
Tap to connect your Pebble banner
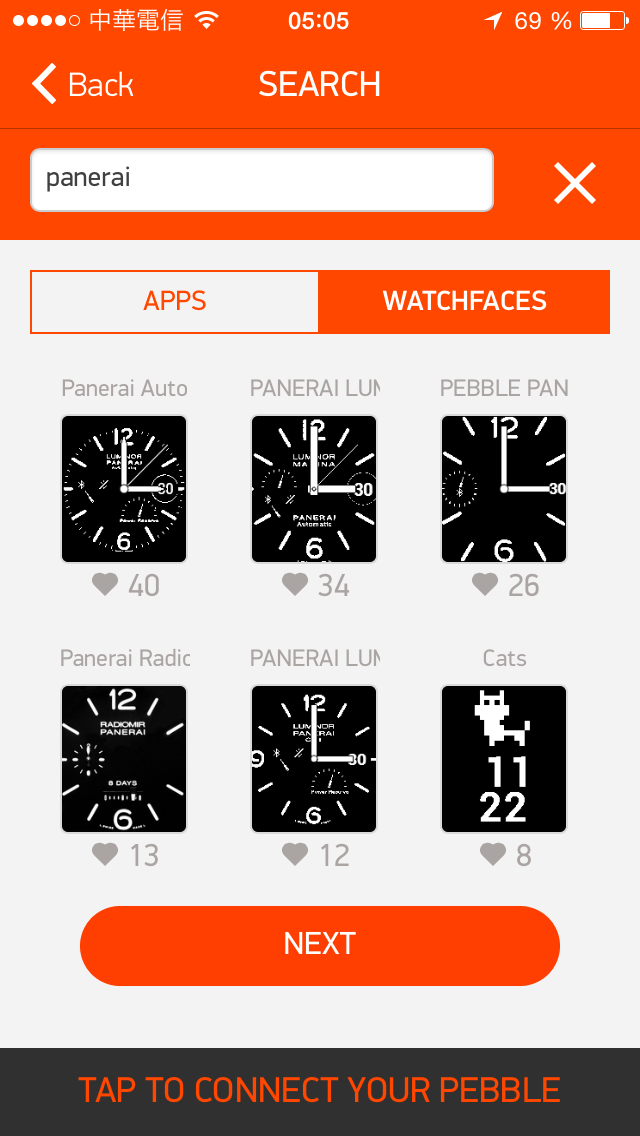coord(320,1091)
